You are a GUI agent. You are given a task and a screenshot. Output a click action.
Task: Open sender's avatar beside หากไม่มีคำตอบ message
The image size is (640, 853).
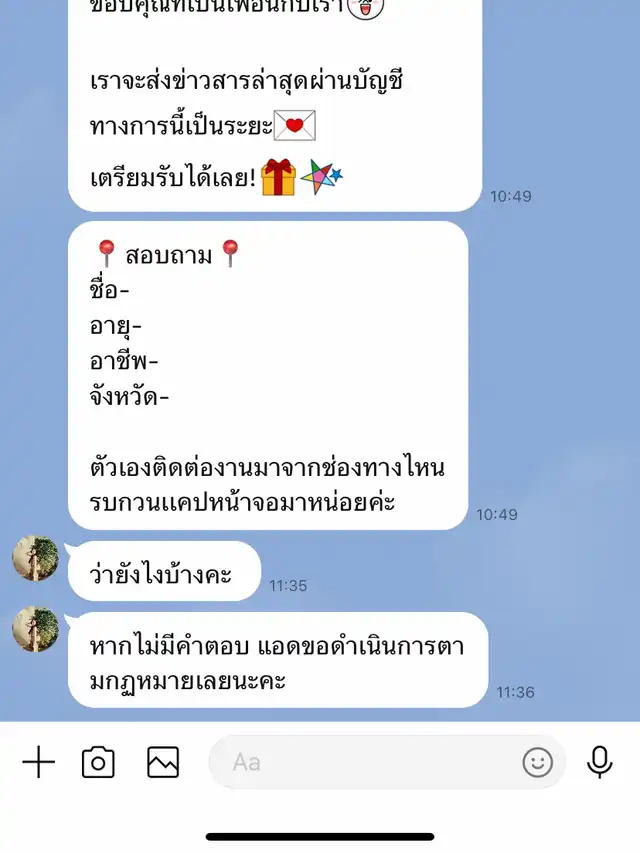tap(36, 630)
